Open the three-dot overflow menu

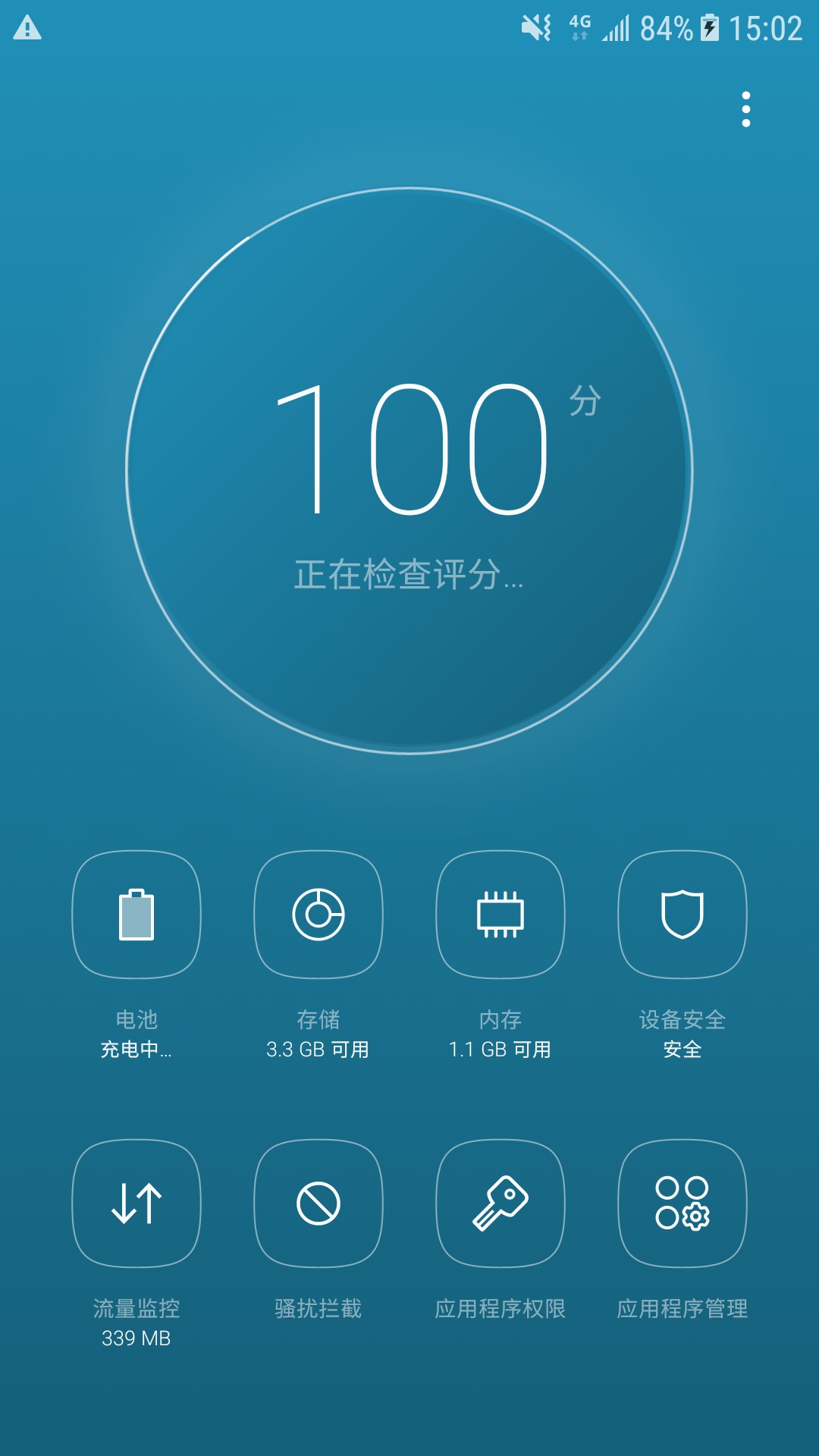coord(746,109)
